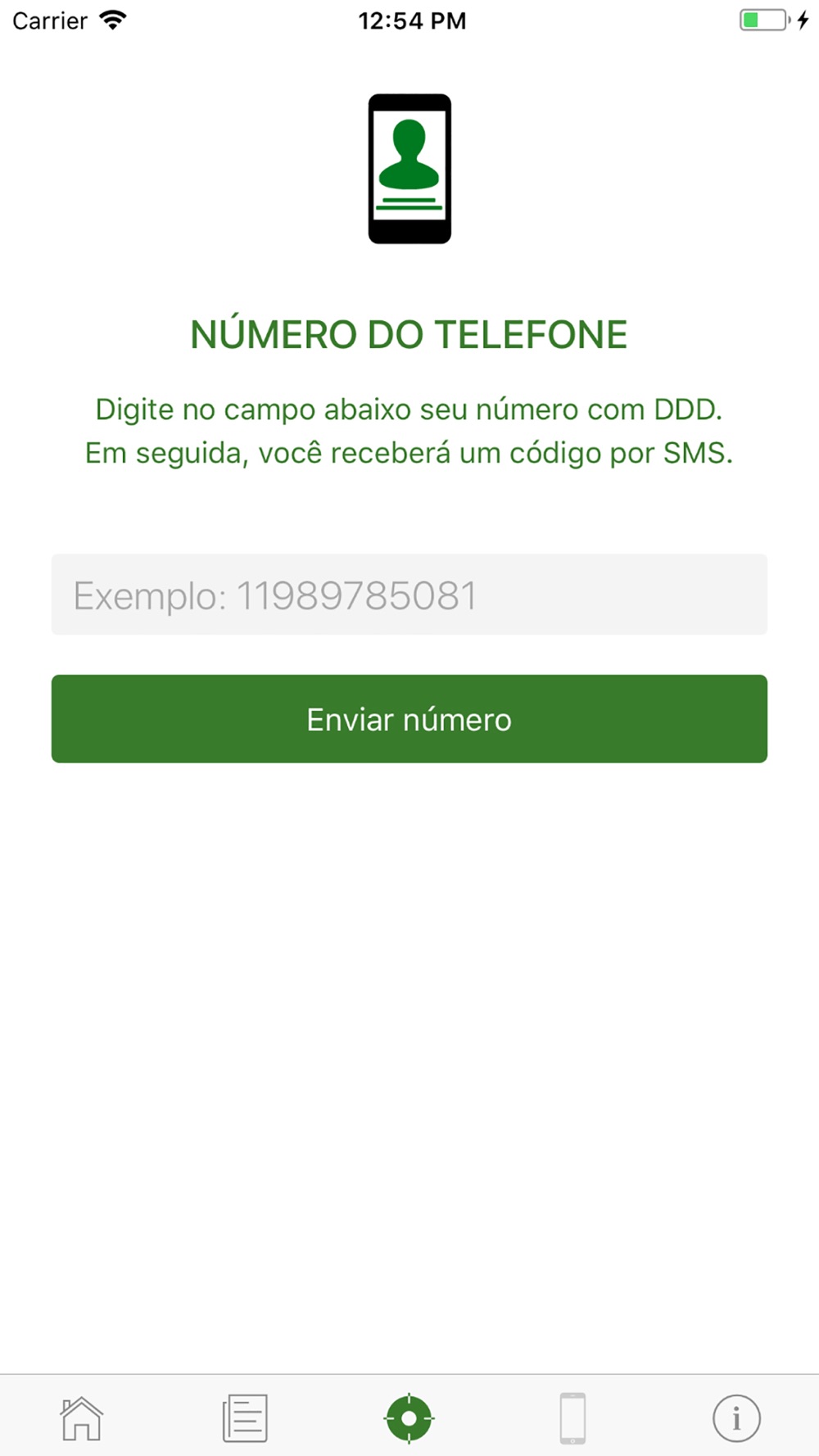Go to the phone device tab
Image resolution: width=819 pixels, height=1456 pixels.
tap(572, 1418)
